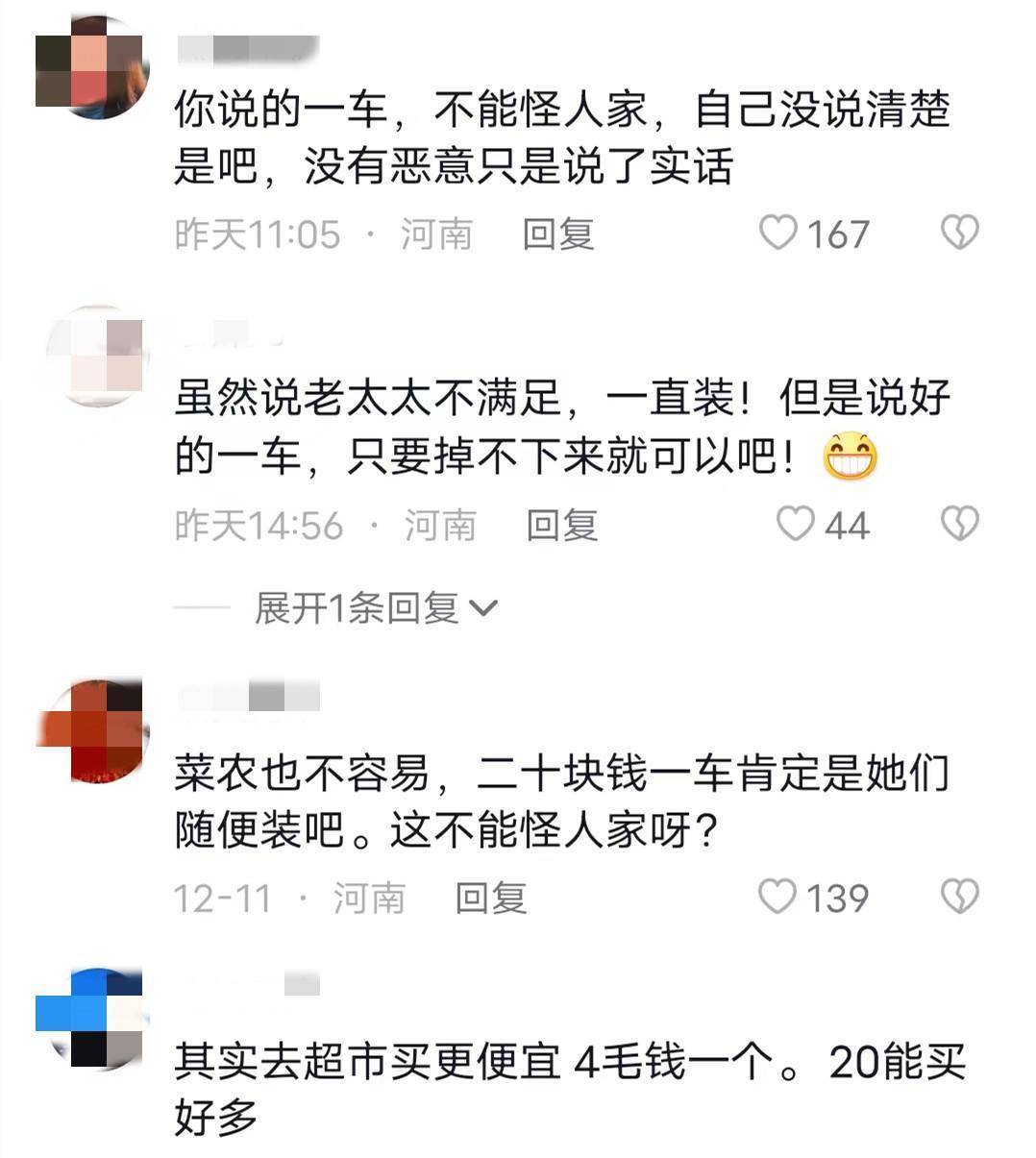Open avatar of 老太太不满足 commenter
The height and width of the screenshot is (1158, 1036).
(95, 357)
